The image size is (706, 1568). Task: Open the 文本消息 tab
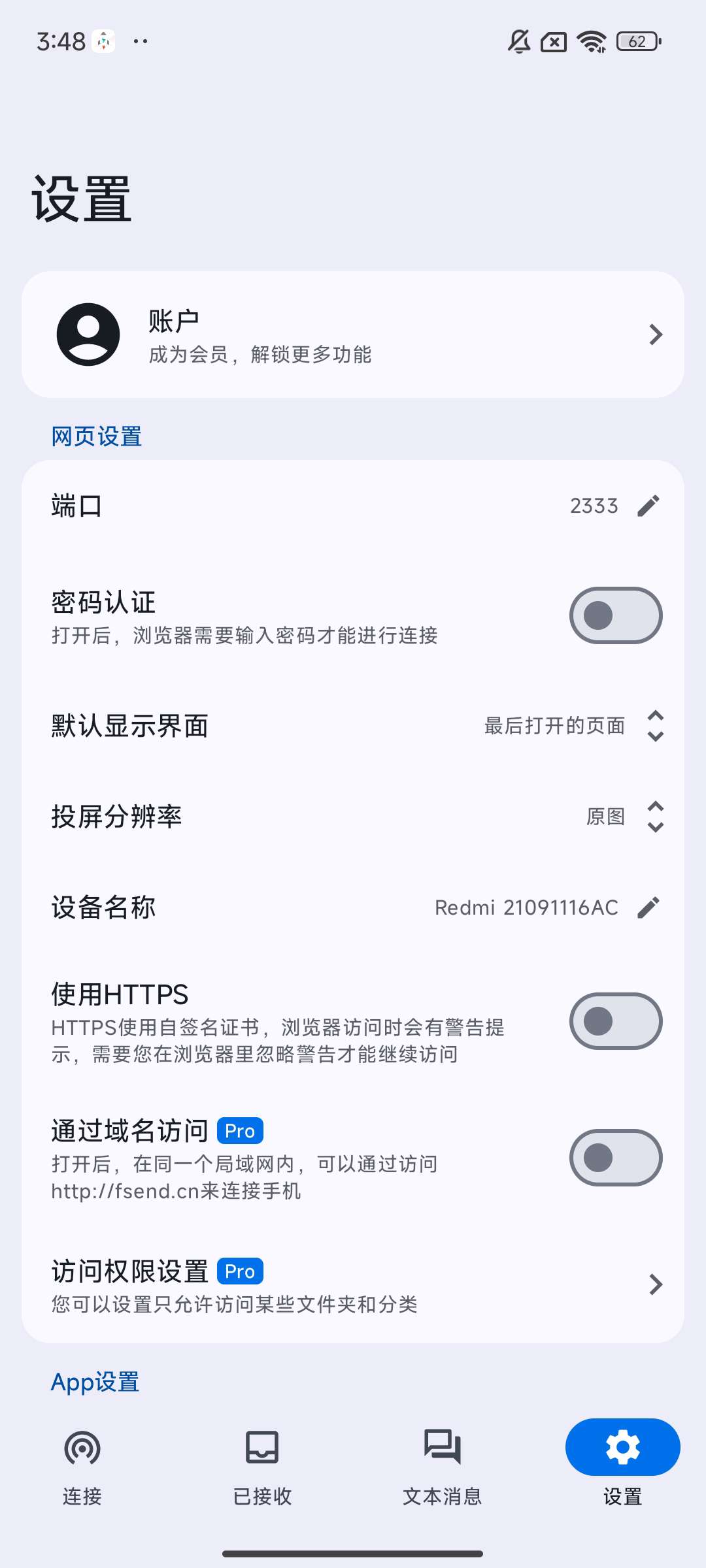point(443,1465)
